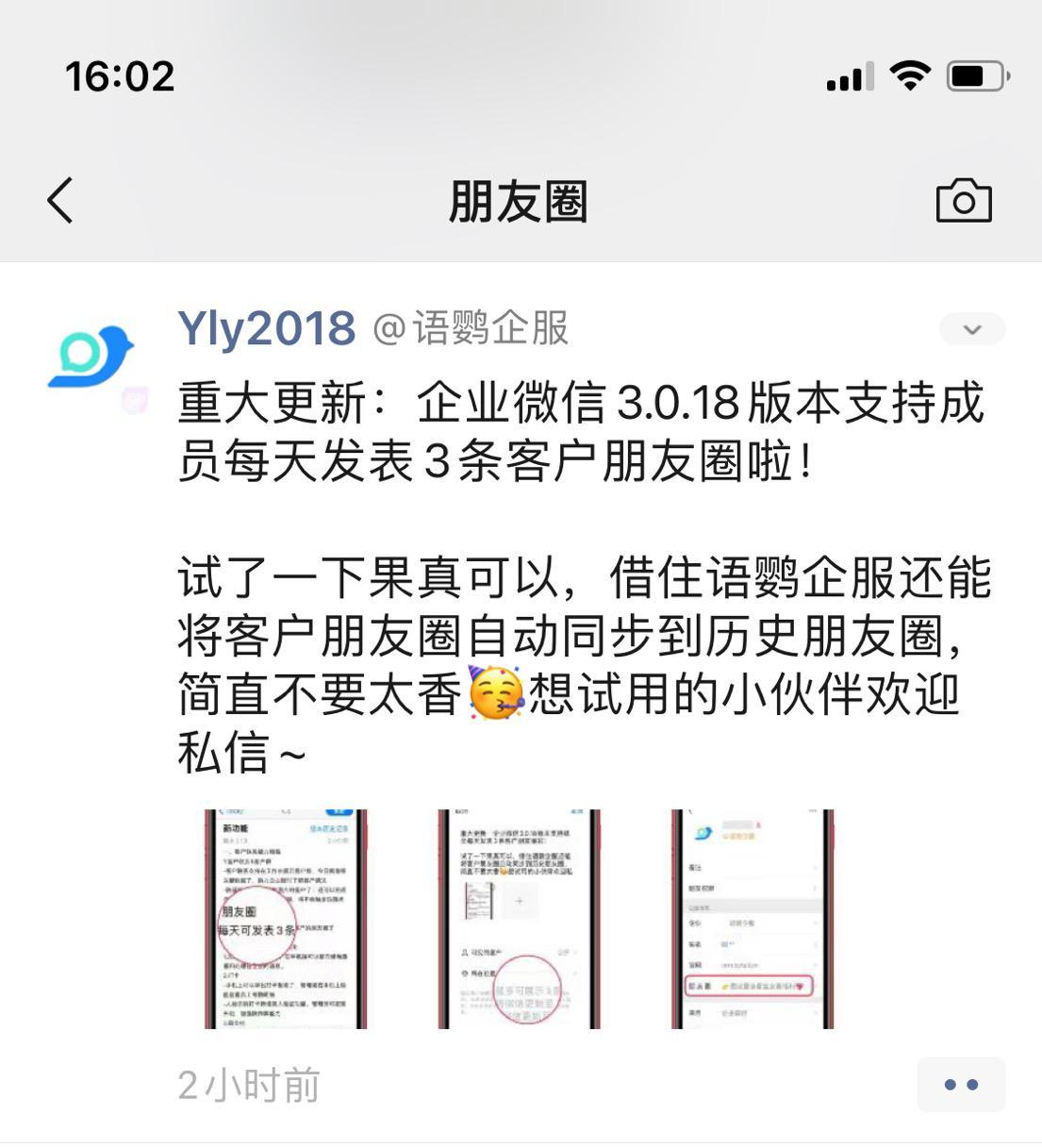1042x1148 pixels.
Task: Open the like and comment menu
Action: click(x=960, y=1085)
